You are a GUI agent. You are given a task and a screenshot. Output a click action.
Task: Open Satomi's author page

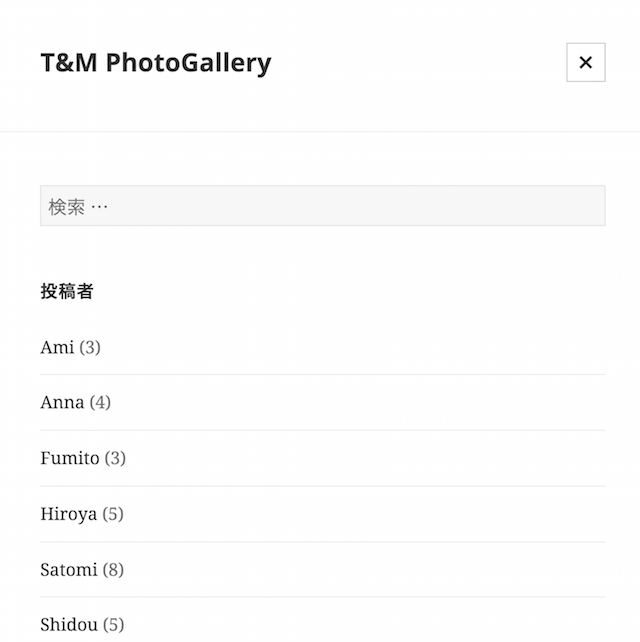pyautogui.click(x=69, y=570)
